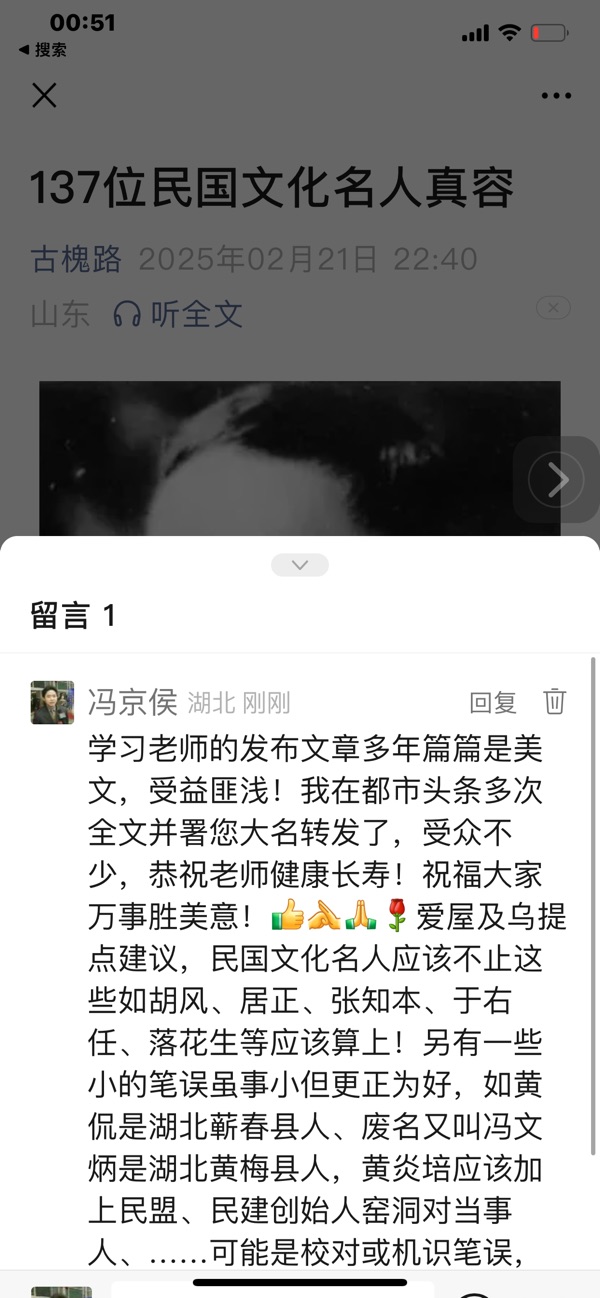This screenshot has width=600, height=1298.
Task: Dismiss using the small X pill near 听全文
Action: [x=554, y=308]
